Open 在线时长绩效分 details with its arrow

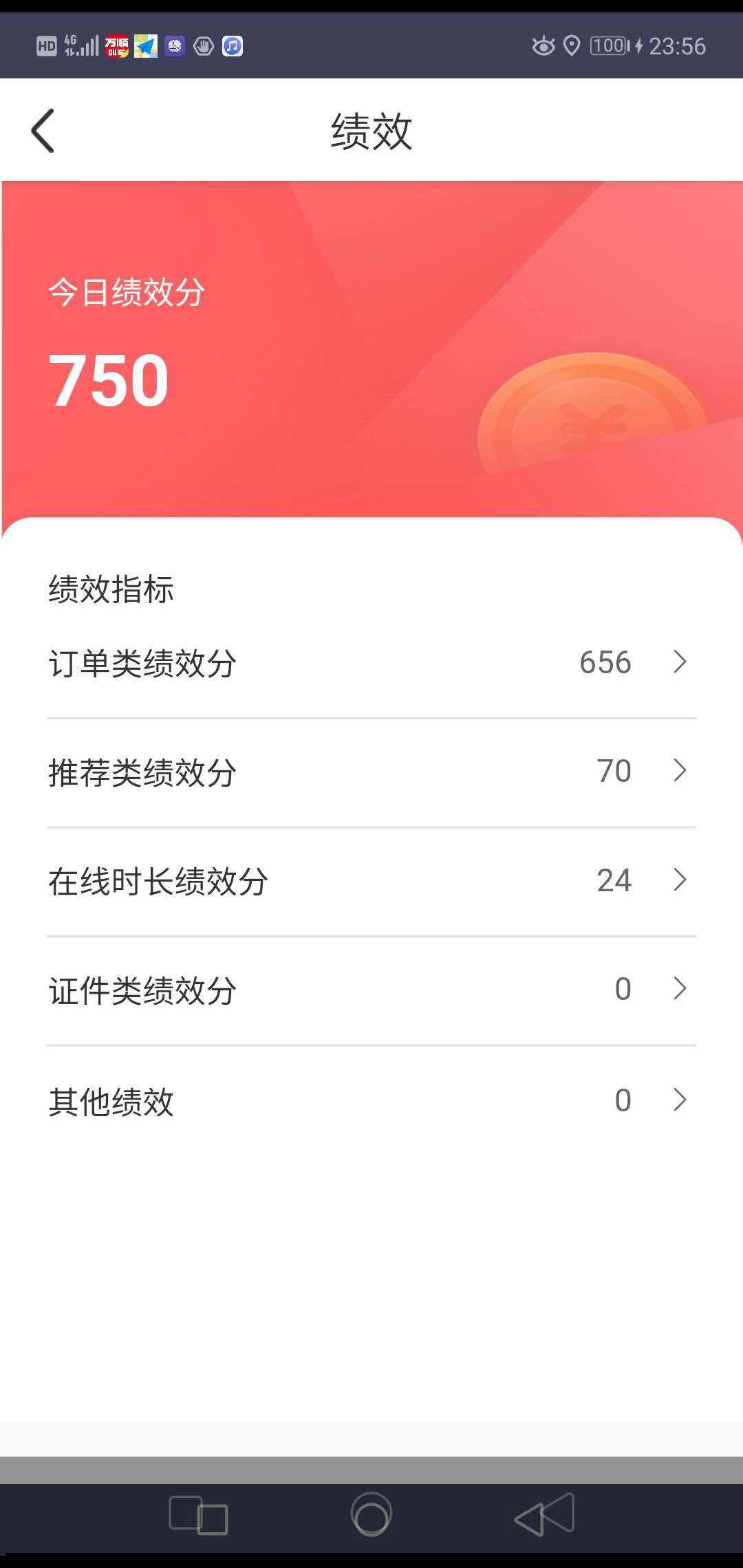click(680, 880)
